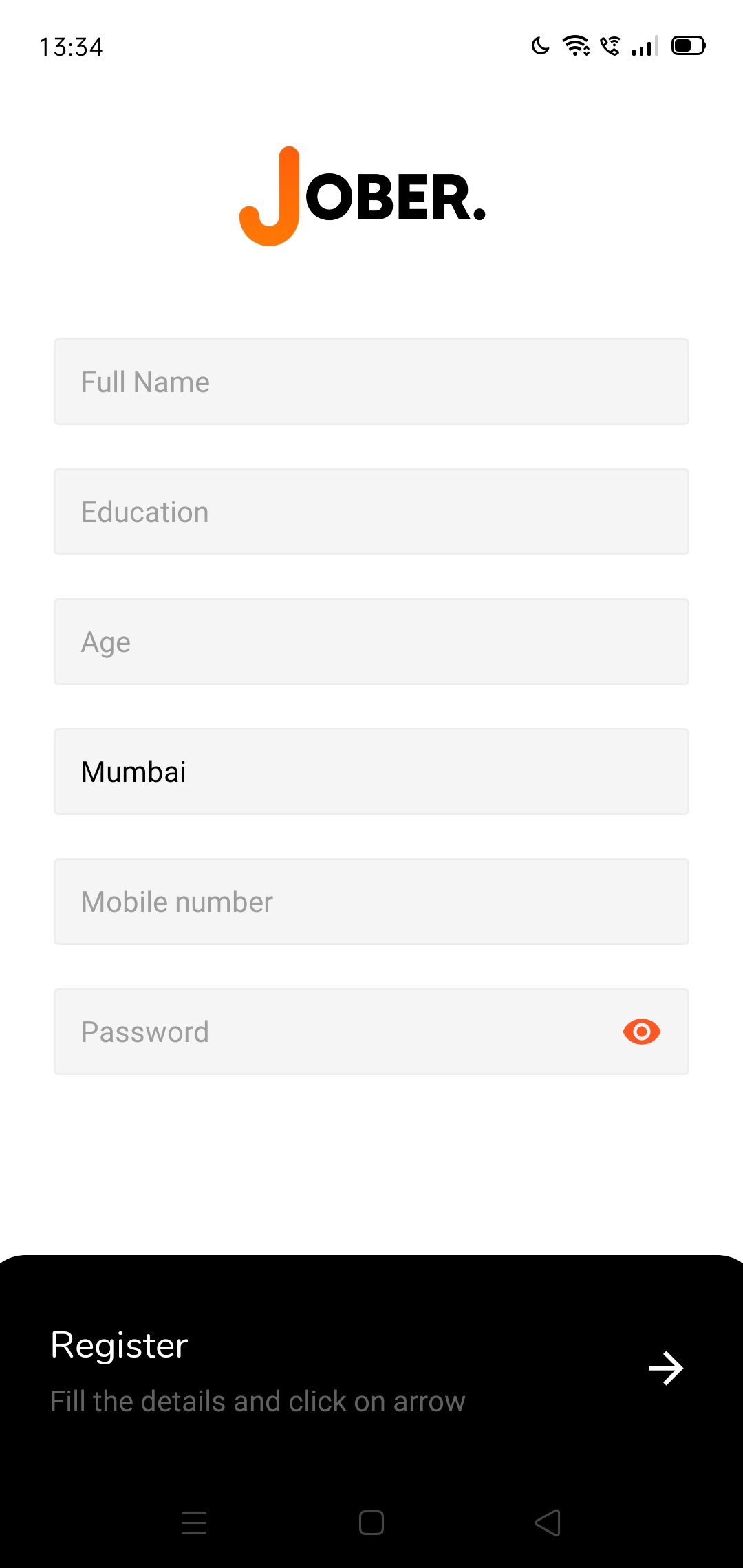
Task: Submit registration with the arrow button
Action: 665,1368
